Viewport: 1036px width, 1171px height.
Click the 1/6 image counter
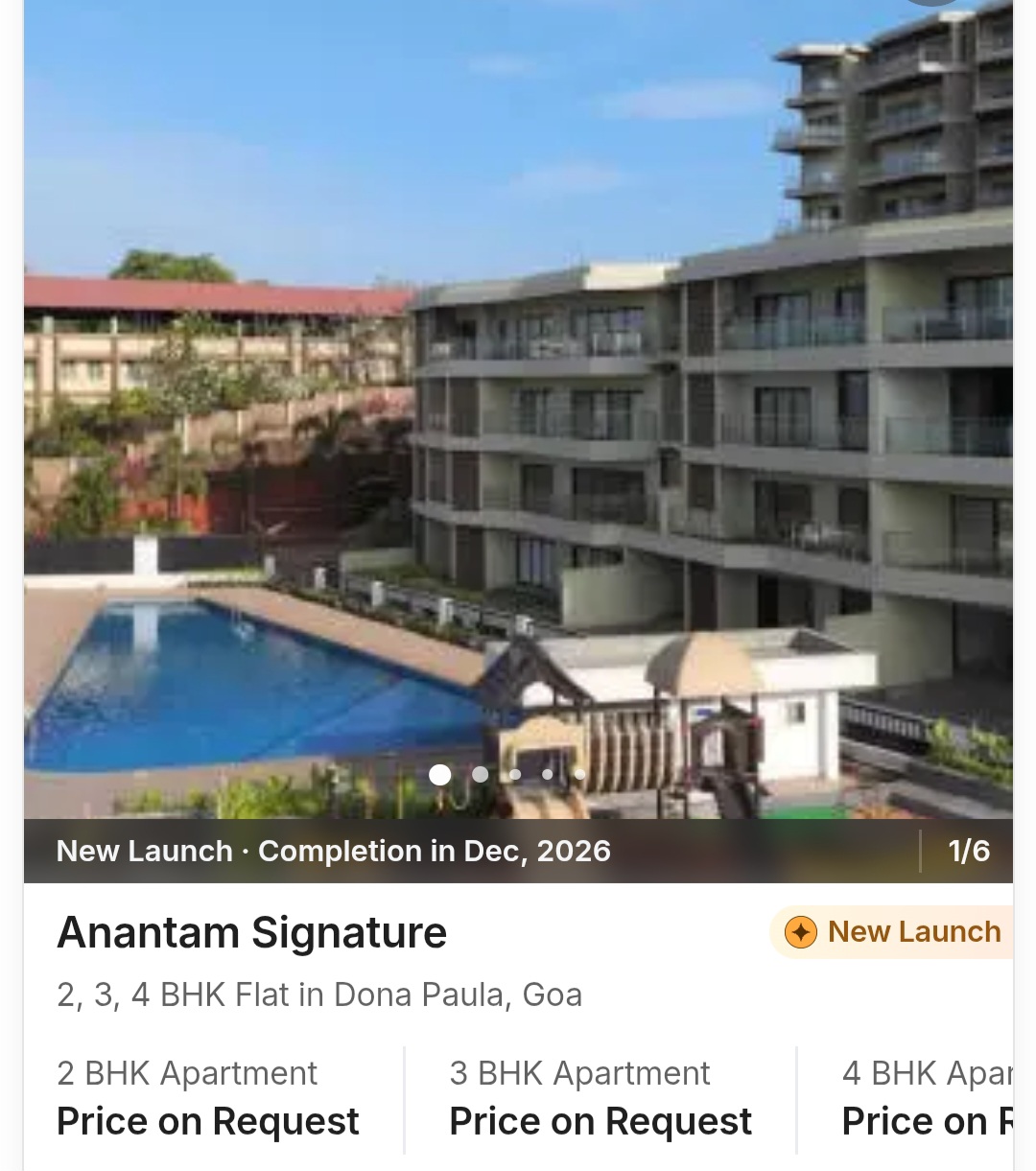969,851
